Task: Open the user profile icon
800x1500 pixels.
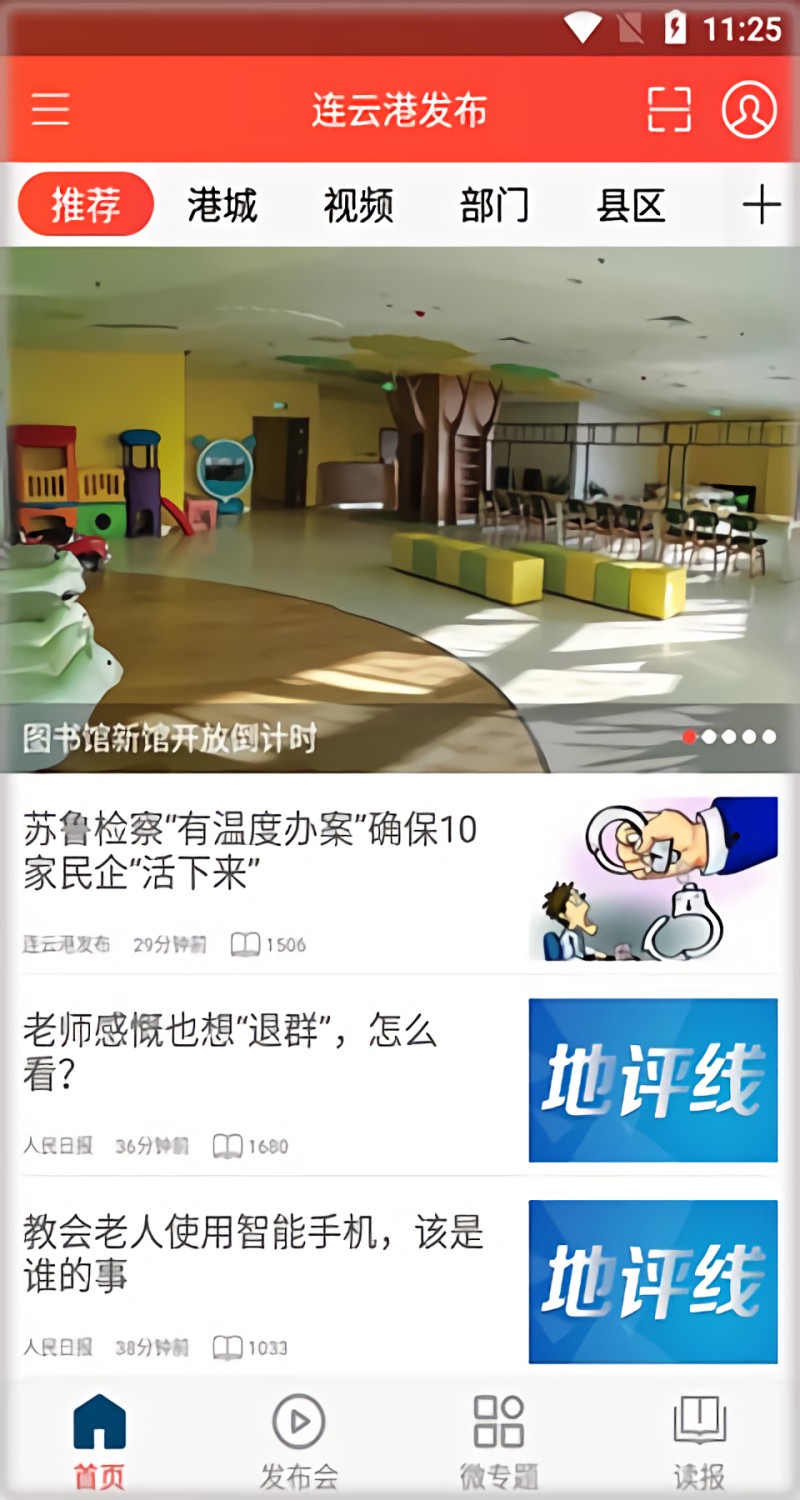Action: pos(750,110)
